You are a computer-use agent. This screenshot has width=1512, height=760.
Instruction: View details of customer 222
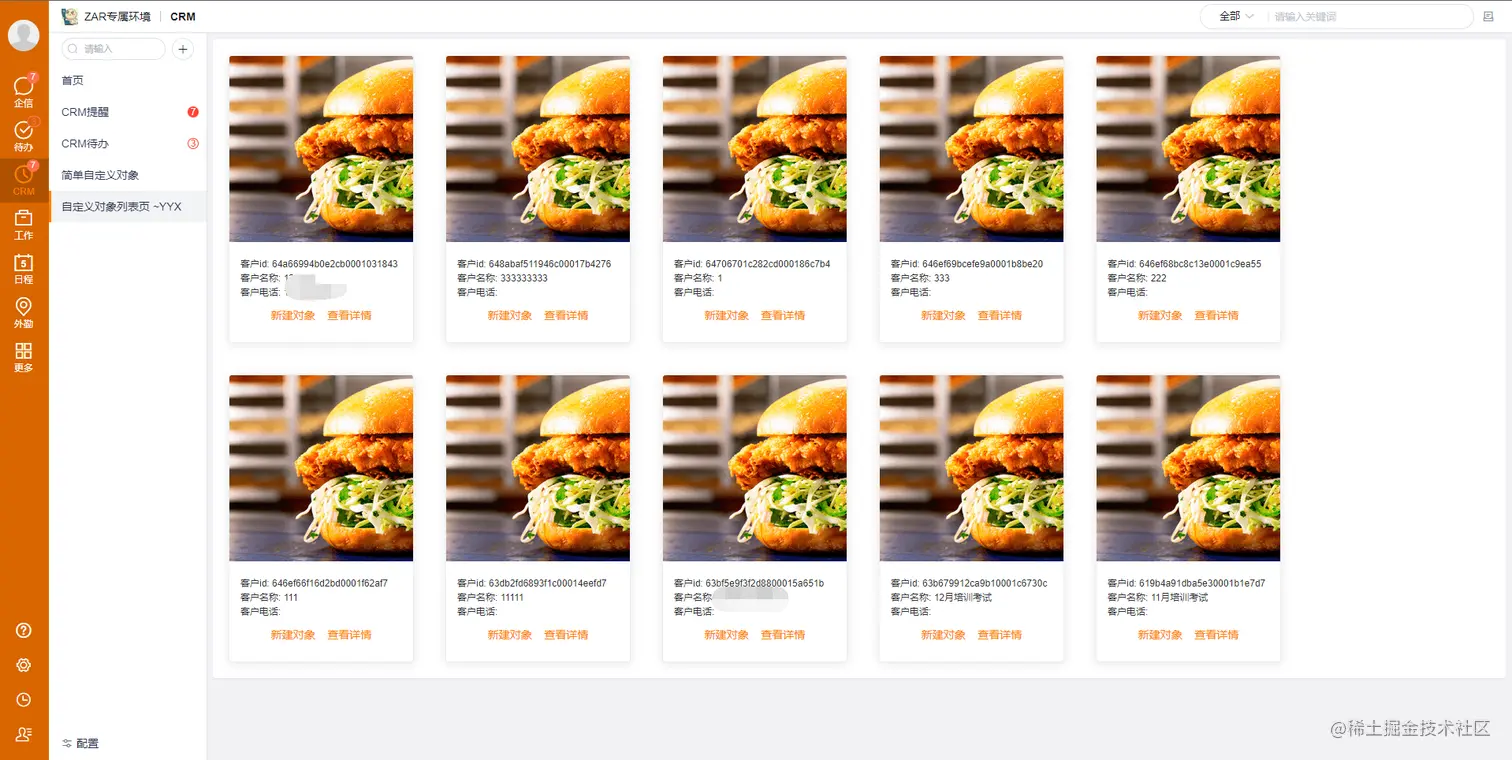(1216, 315)
